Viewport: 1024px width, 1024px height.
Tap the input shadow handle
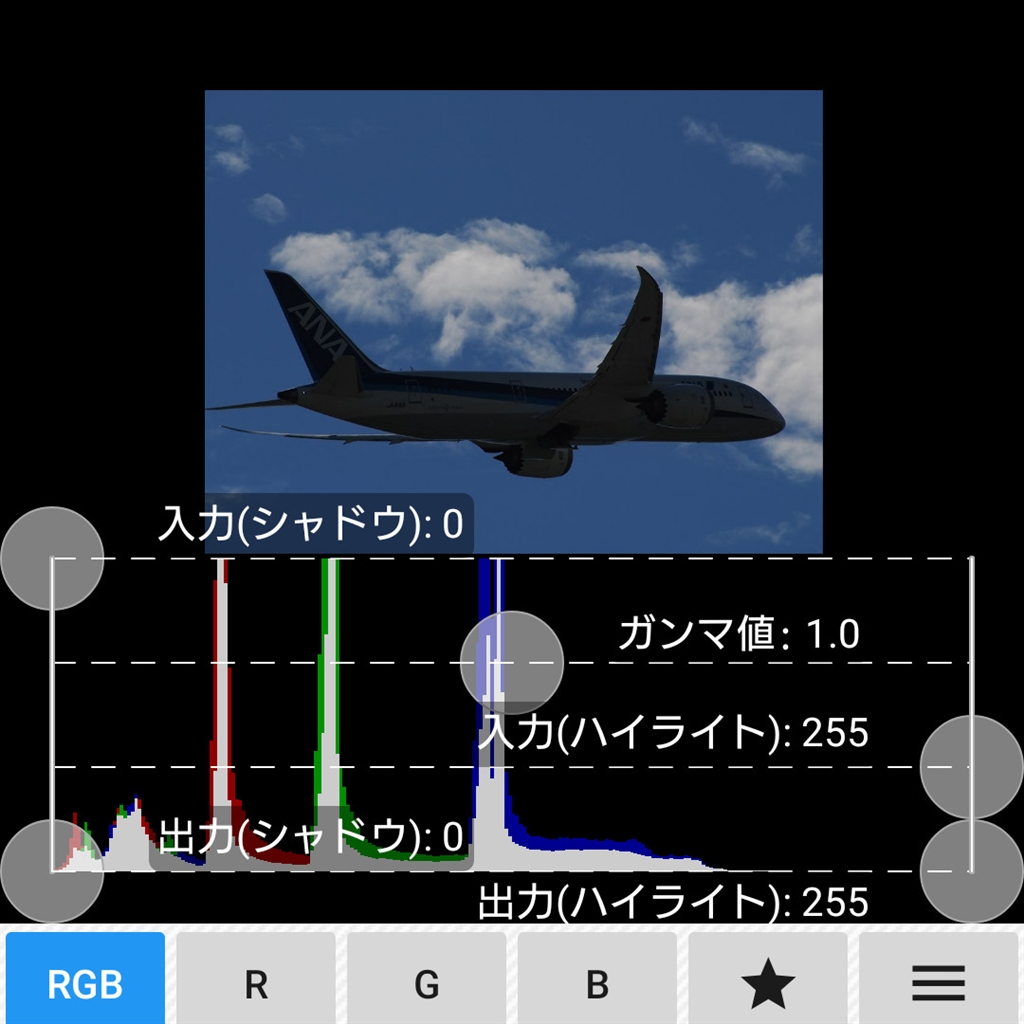[x=52, y=558]
